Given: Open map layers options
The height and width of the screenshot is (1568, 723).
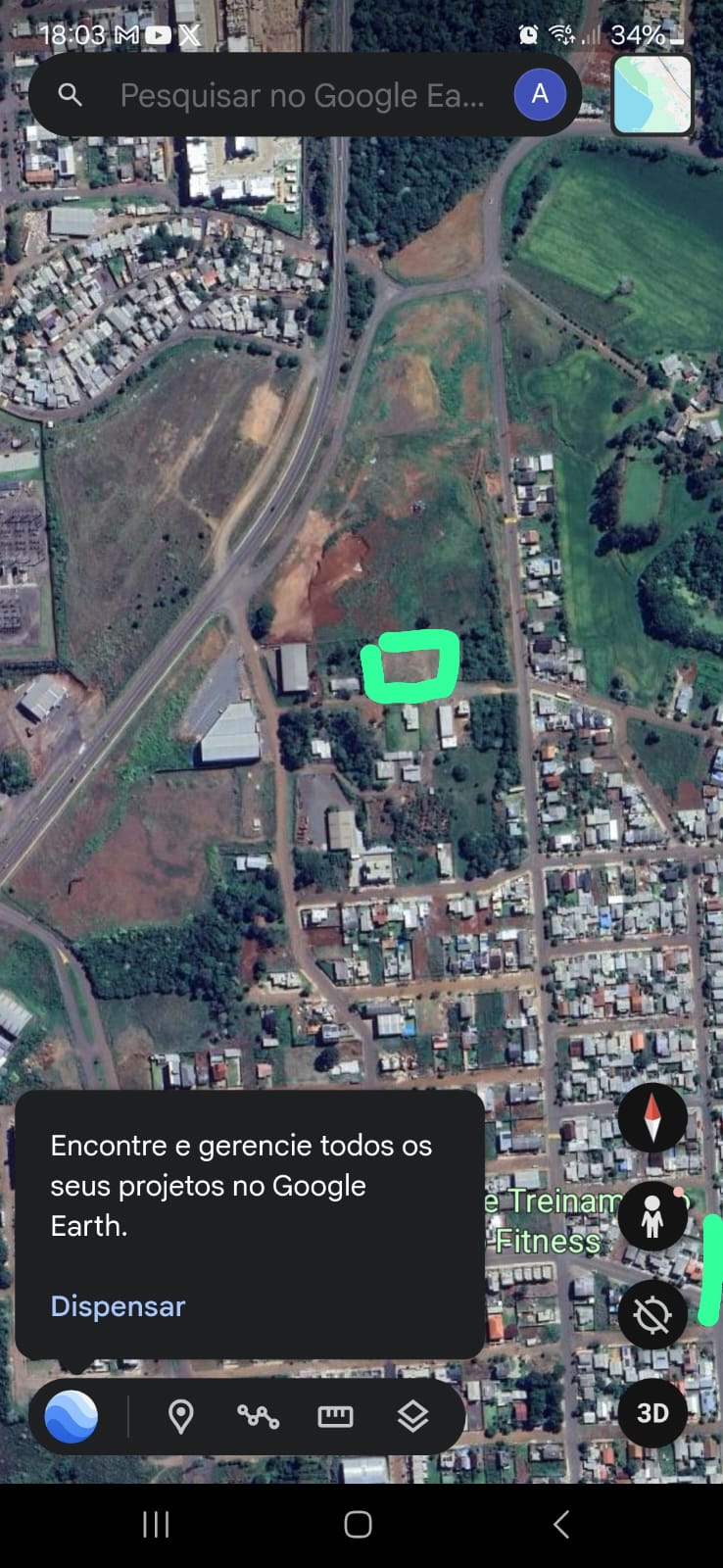Looking at the screenshot, I should (x=412, y=1416).
